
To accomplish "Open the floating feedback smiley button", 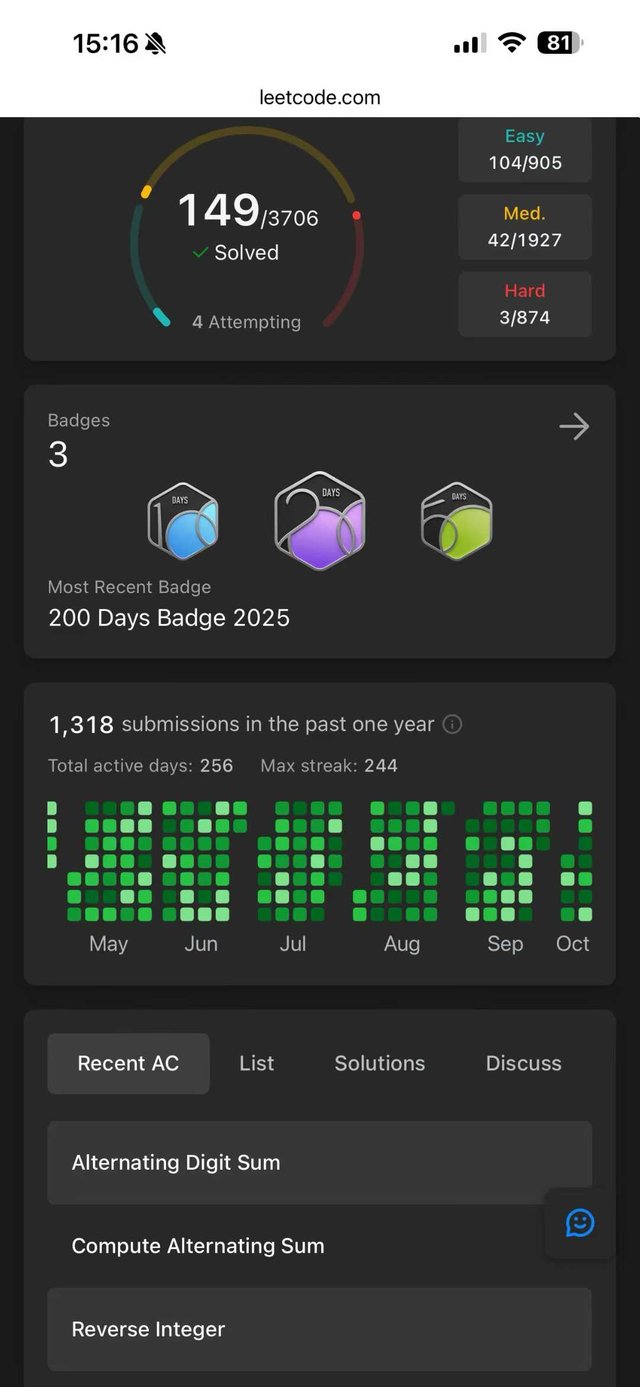I will coord(579,1222).
